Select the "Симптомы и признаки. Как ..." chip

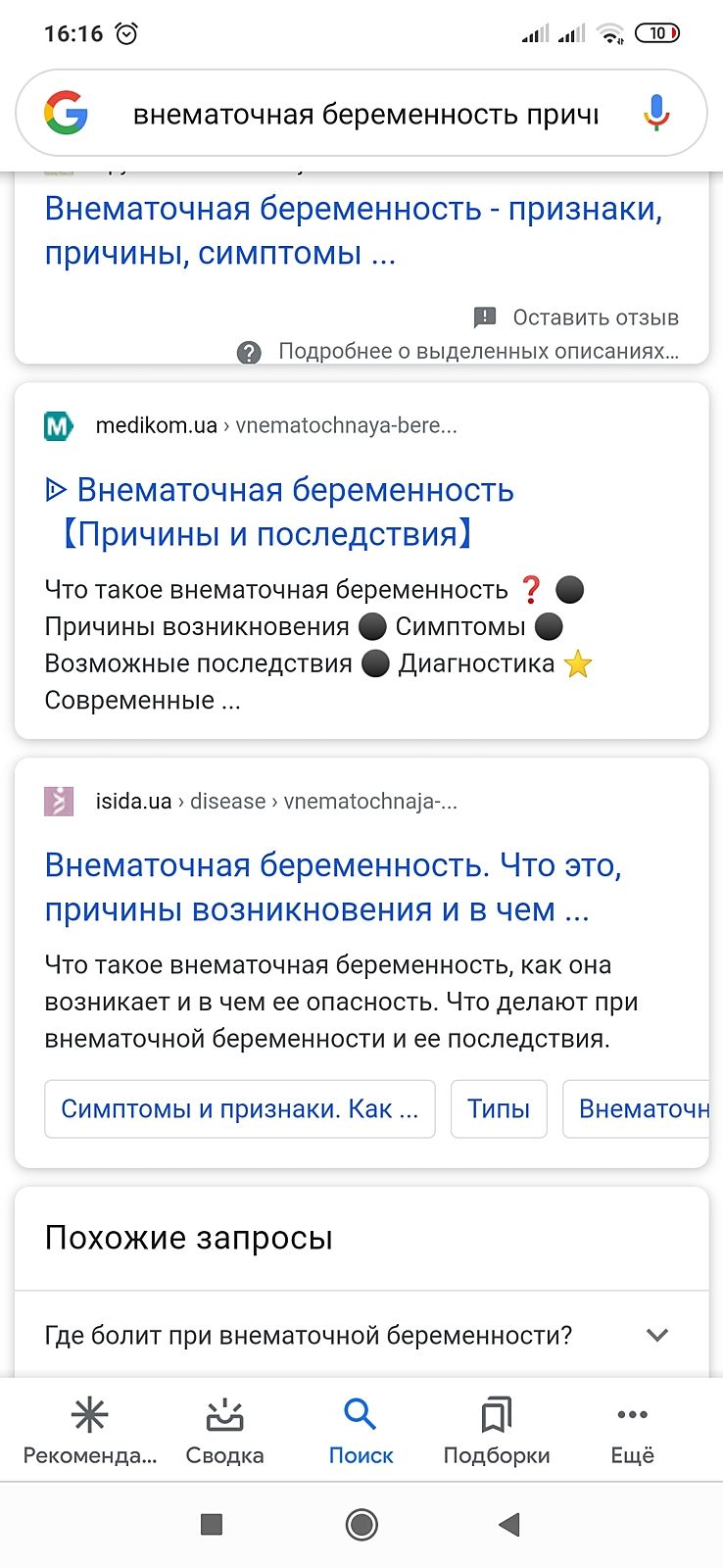coord(239,1108)
